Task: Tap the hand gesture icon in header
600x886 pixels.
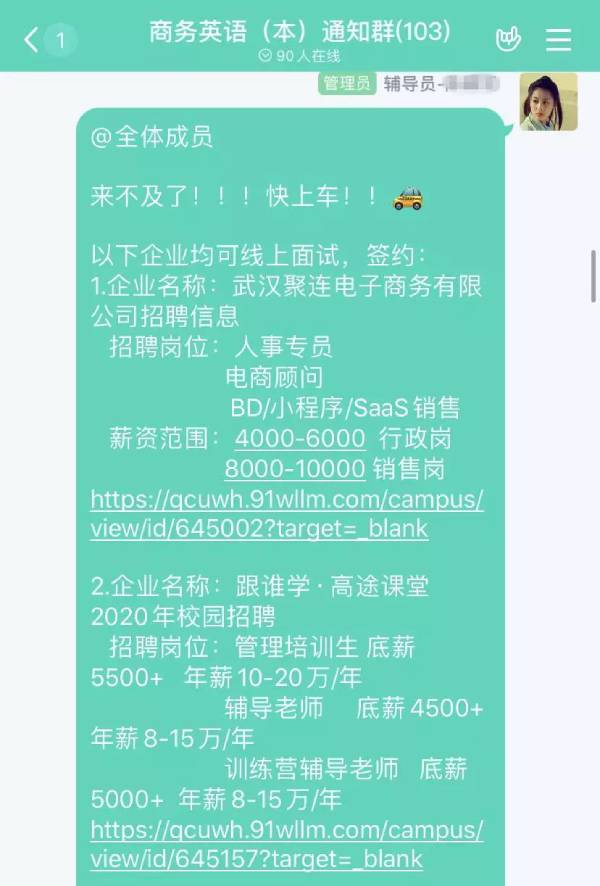Action: (508, 40)
